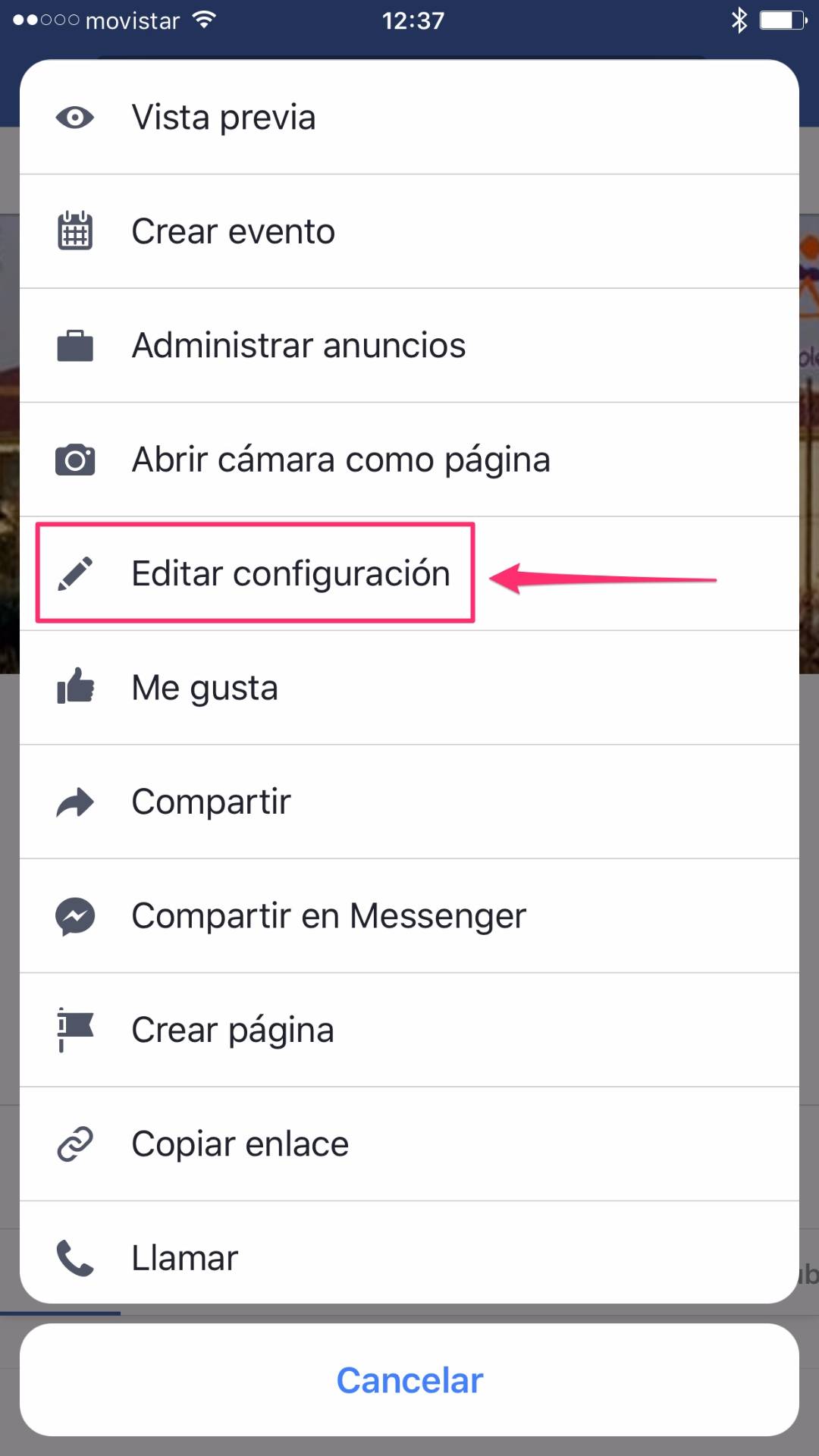Click the flag icon for Crear página
This screenshot has width=819, height=1456.
tap(74, 1029)
